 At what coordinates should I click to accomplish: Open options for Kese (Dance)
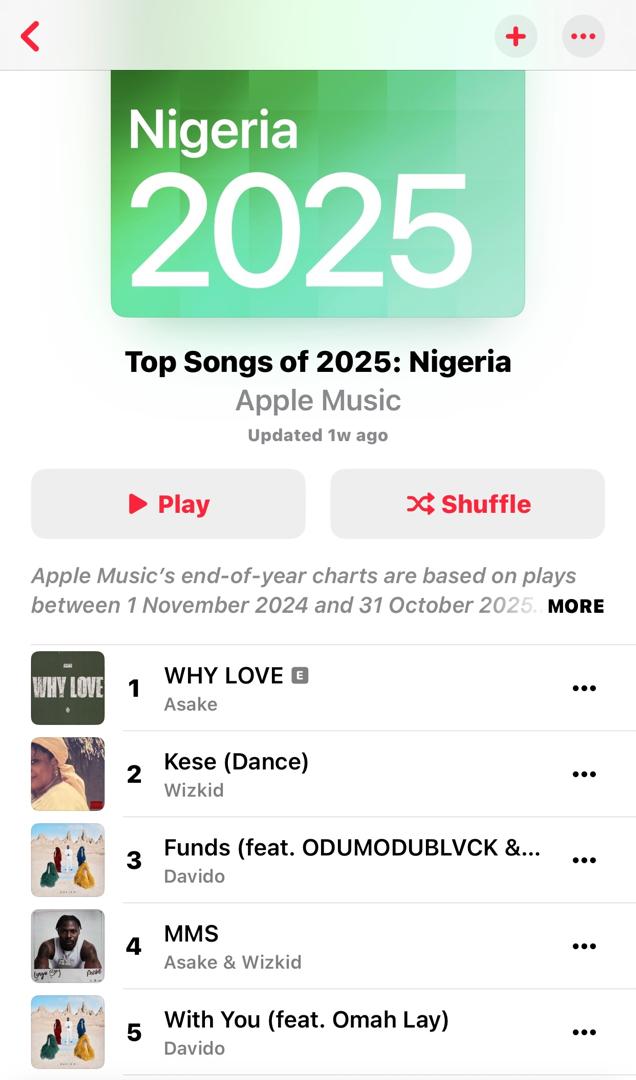[x=584, y=774]
